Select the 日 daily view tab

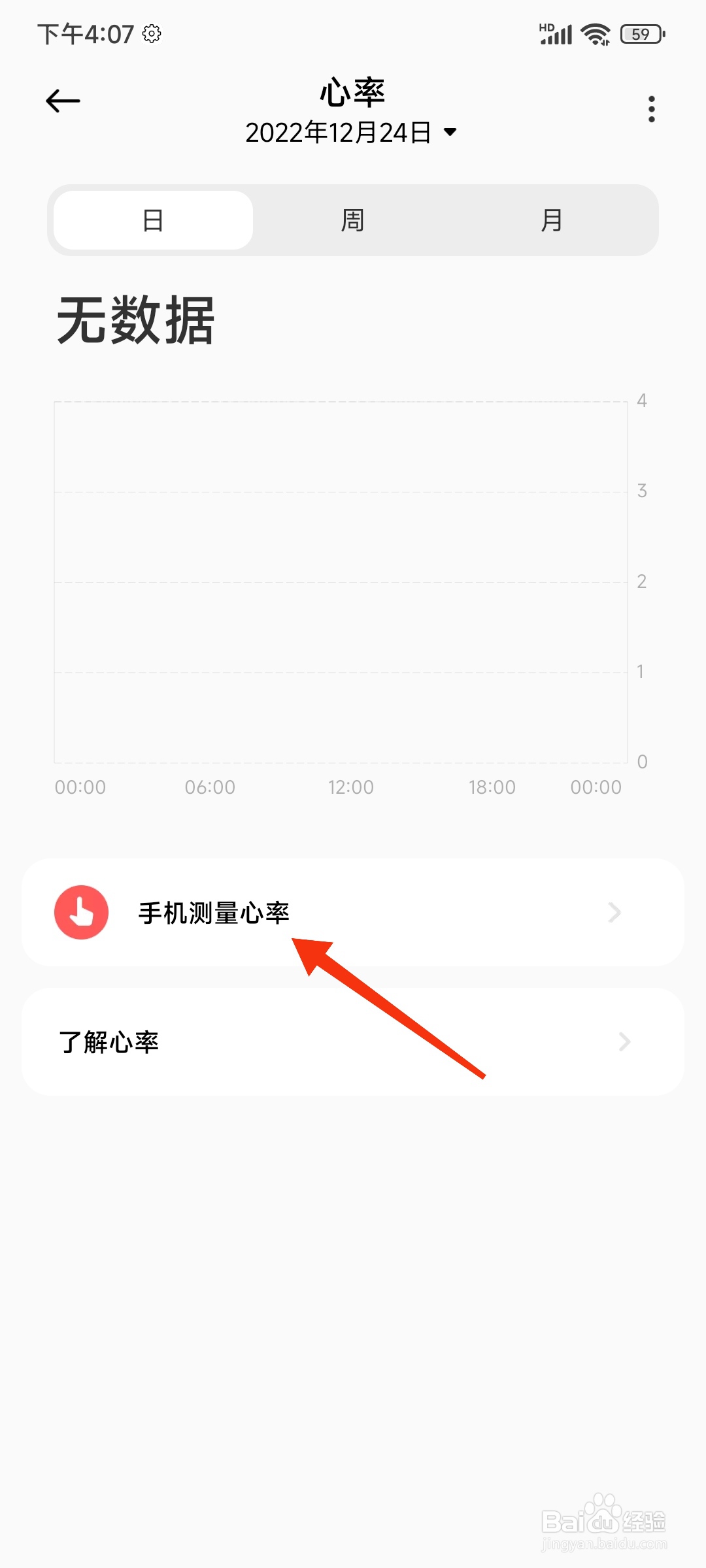[x=152, y=220]
